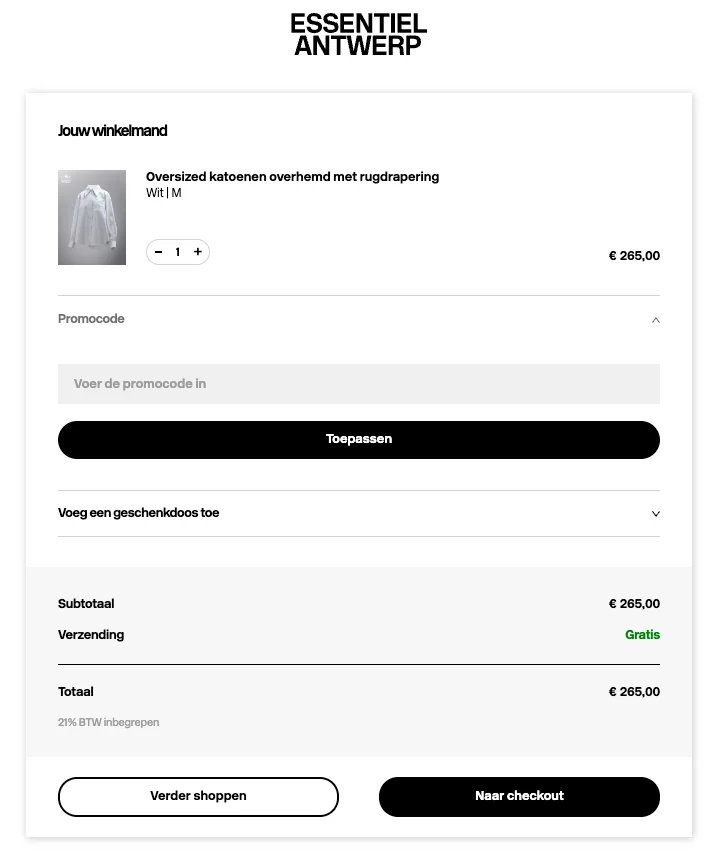Click the Verder shoppen button

(x=198, y=796)
